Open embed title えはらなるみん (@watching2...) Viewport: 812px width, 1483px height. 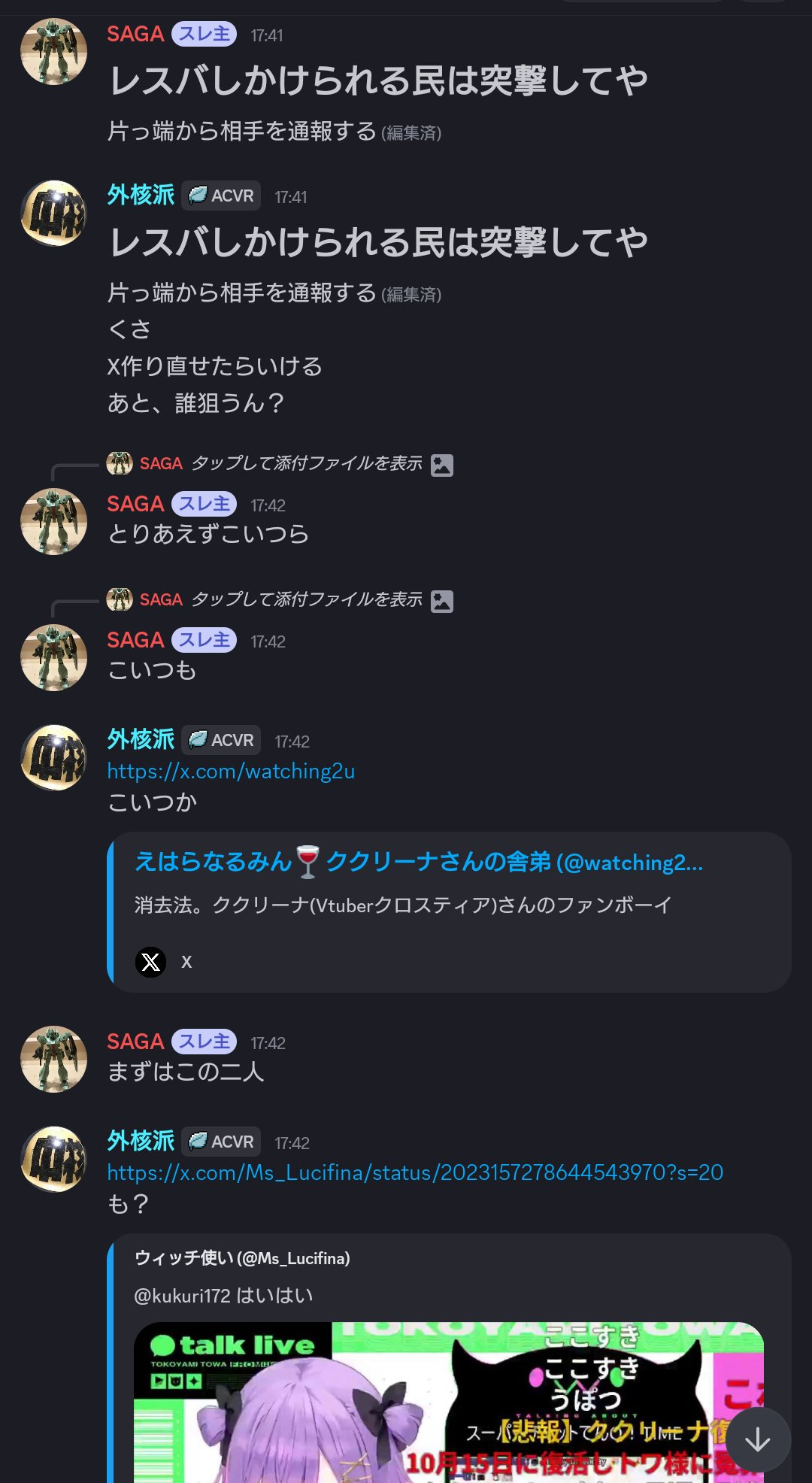(418, 862)
